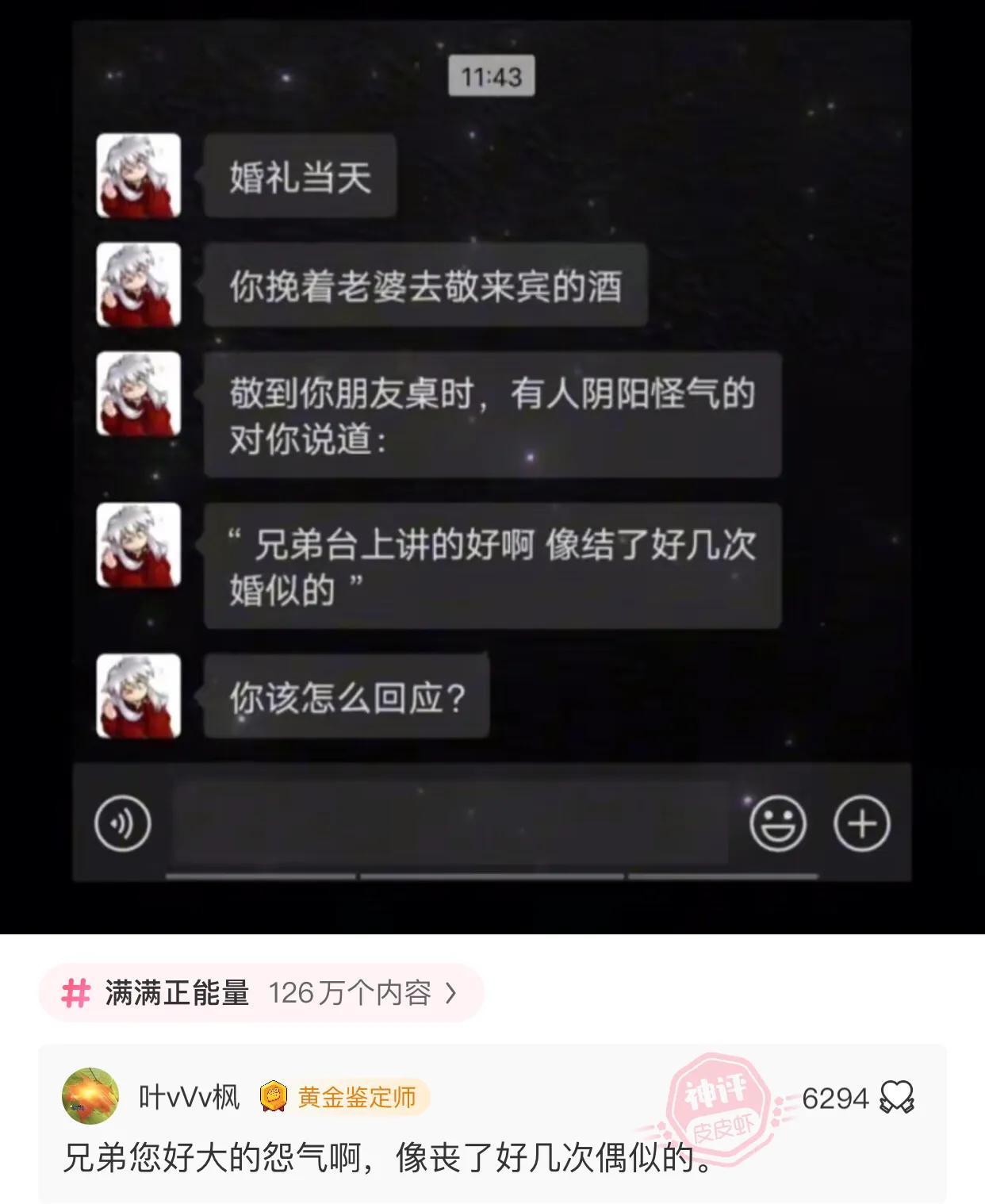Screen dimensions: 985x1204
Task: Like the comment by 叶vVv枫
Action: coord(897,1098)
